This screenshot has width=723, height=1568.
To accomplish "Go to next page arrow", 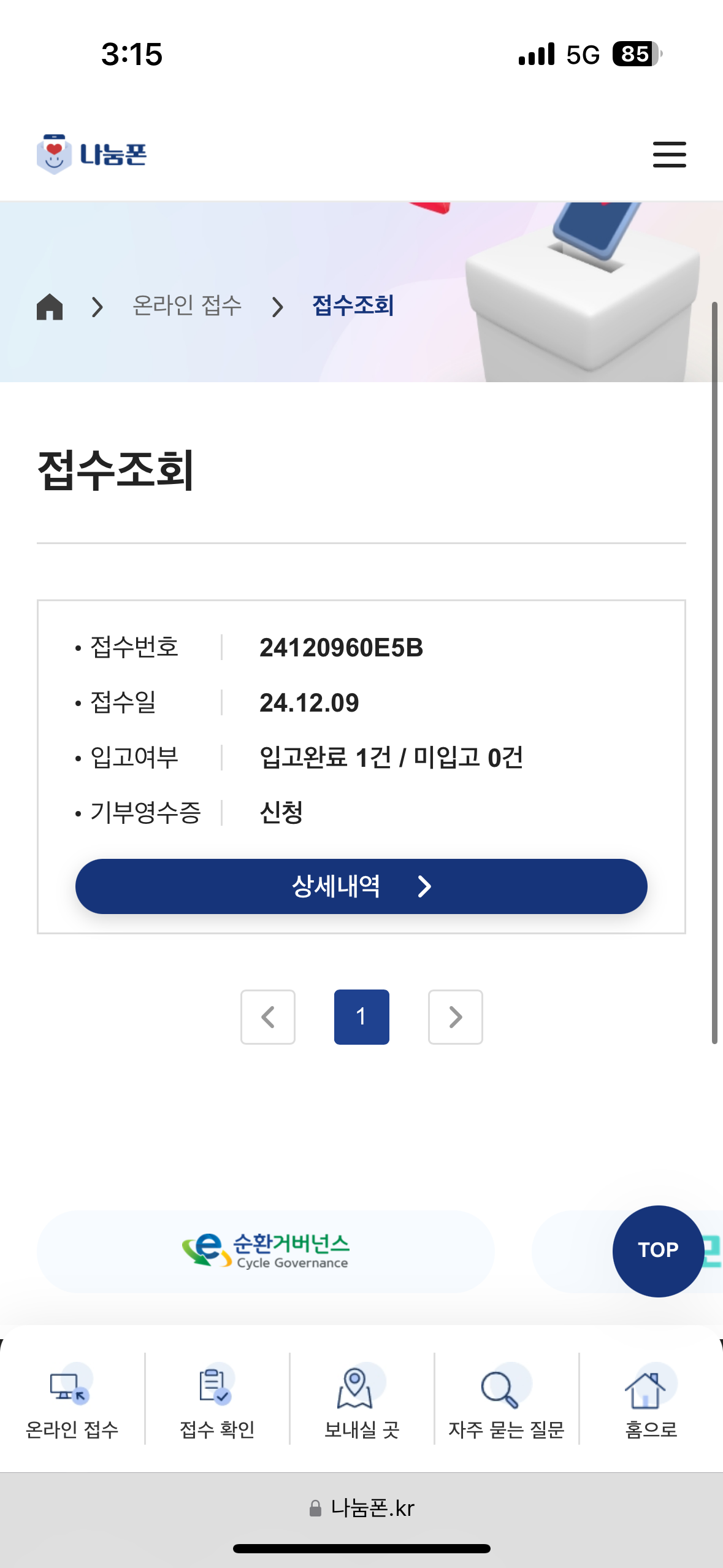I will click(x=455, y=1017).
